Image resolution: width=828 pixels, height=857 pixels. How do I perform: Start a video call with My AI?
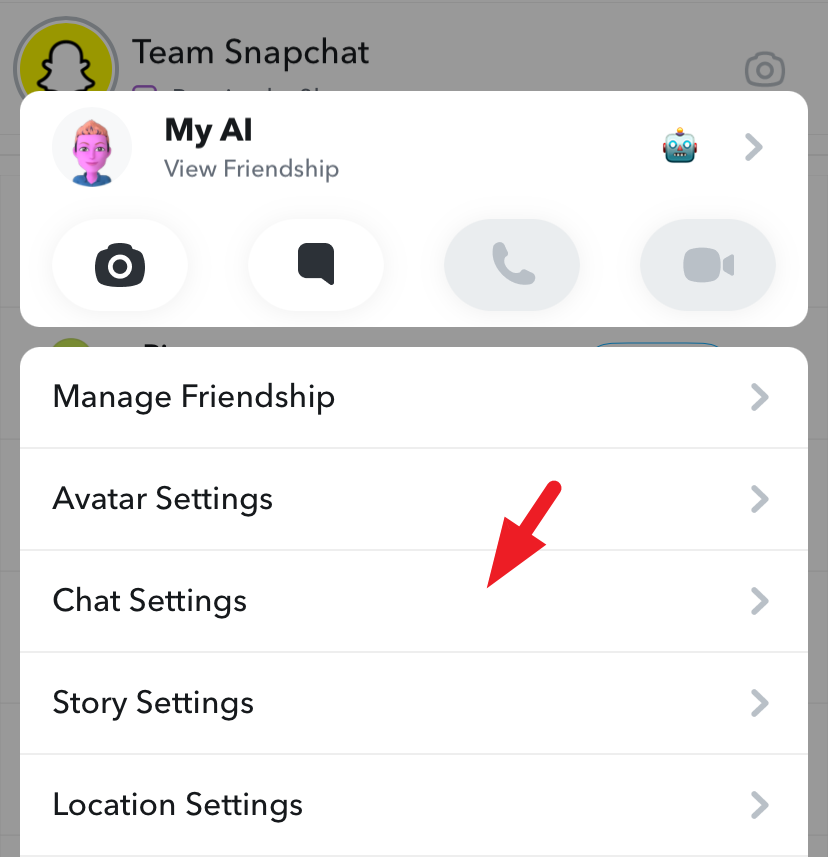coord(708,265)
